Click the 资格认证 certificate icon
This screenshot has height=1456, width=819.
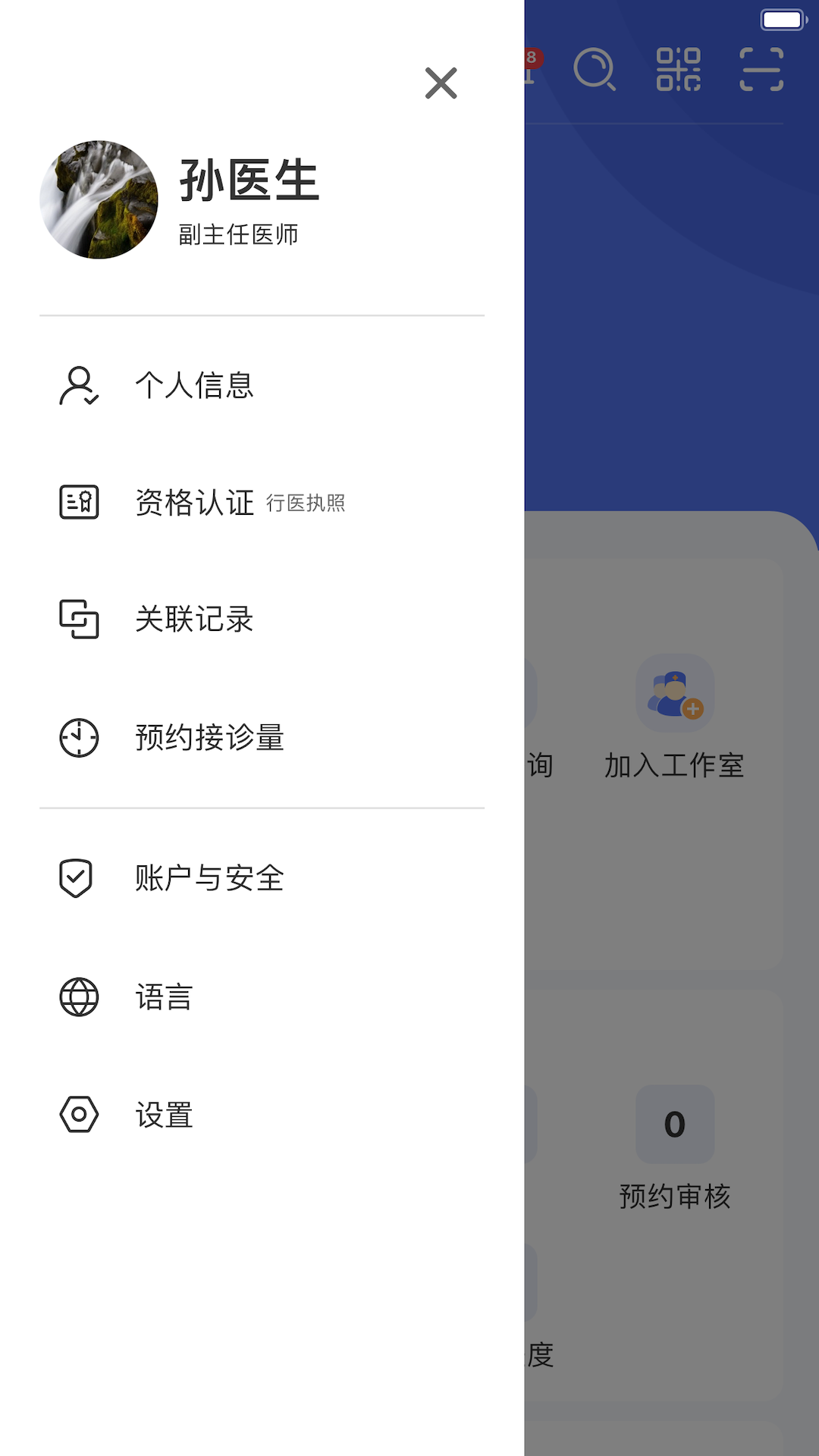pos(78,502)
